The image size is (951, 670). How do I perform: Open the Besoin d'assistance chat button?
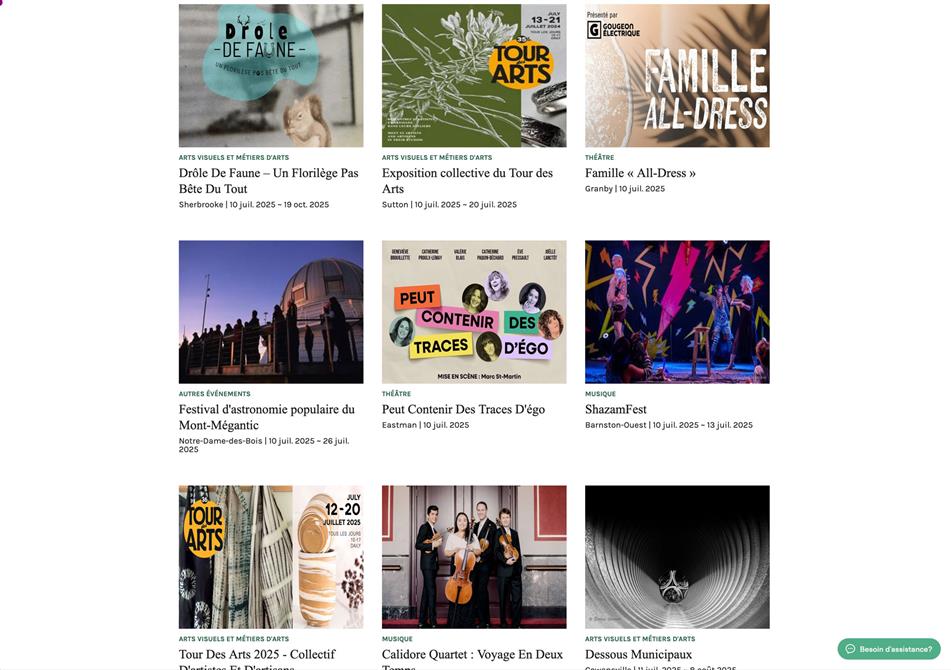point(888,649)
